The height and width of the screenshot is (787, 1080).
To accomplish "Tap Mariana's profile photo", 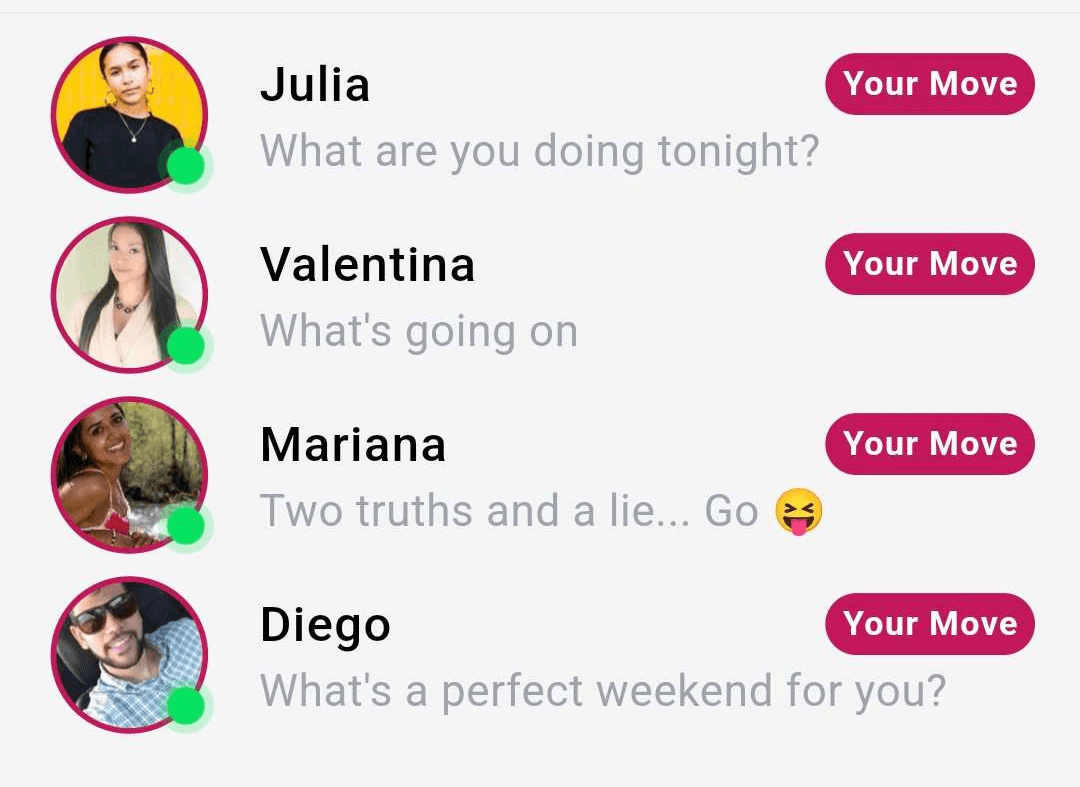I will (129, 474).
